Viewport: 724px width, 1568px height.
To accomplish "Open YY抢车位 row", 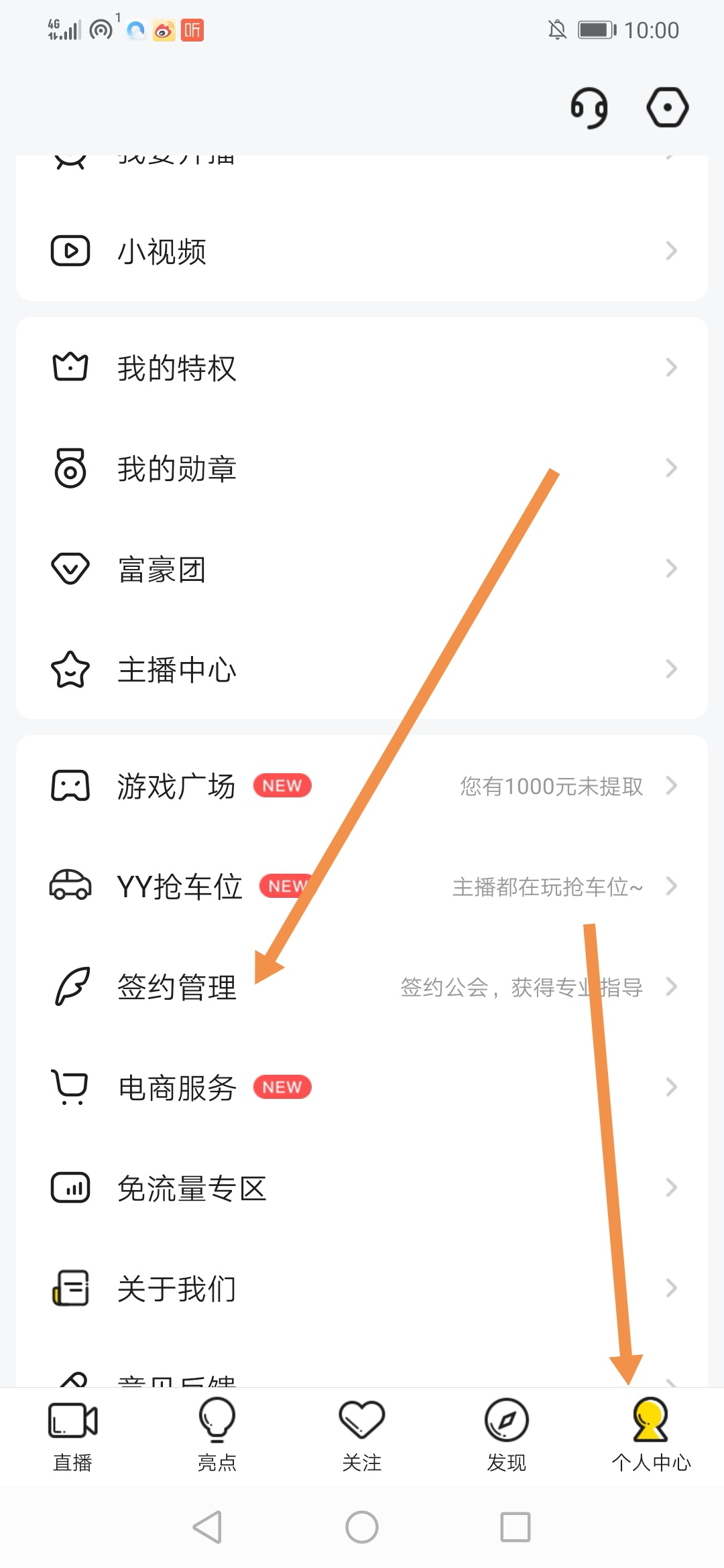I will pyautogui.click(x=362, y=887).
